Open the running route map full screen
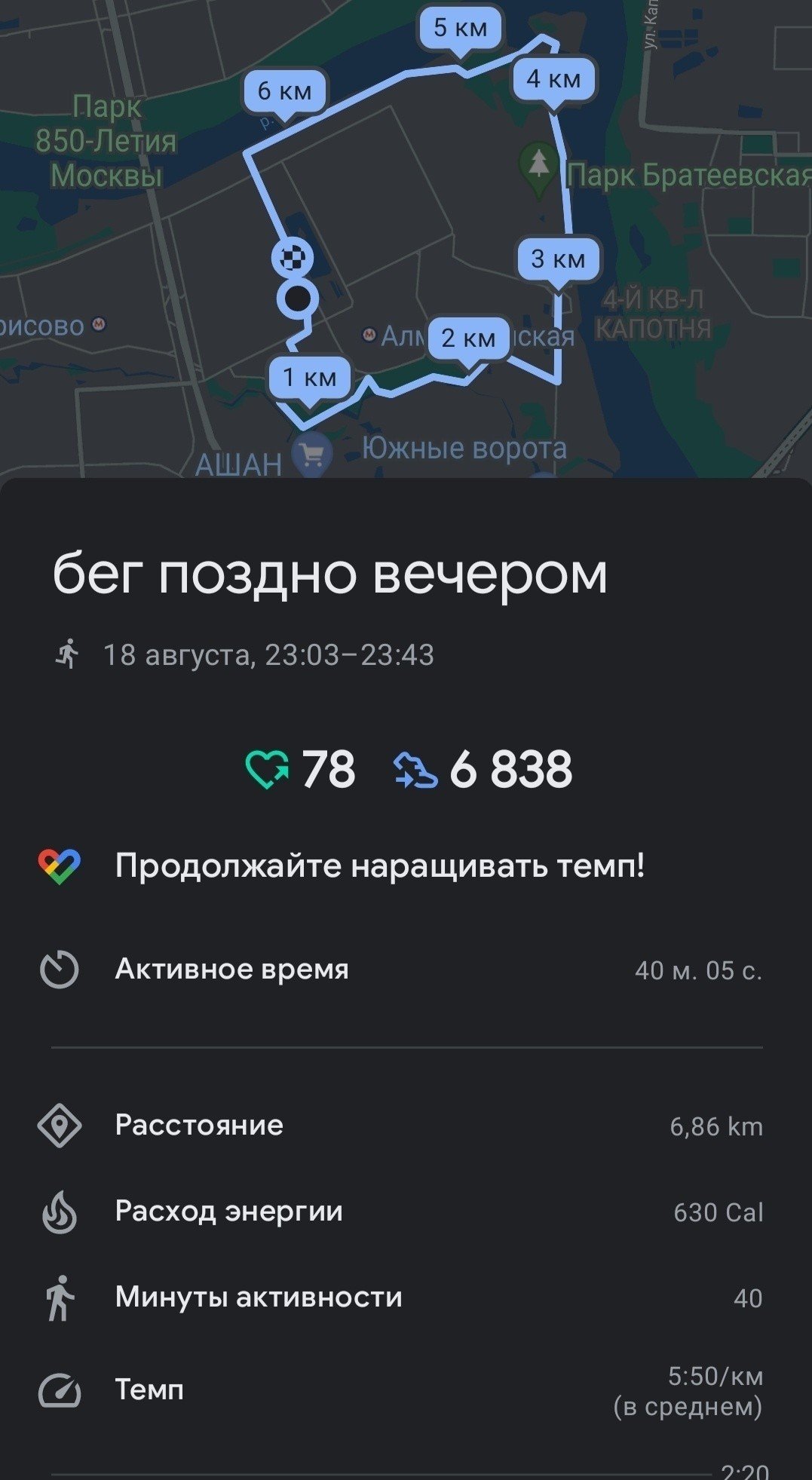The width and height of the screenshot is (812, 1480). pyautogui.click(x=406, y=238)
